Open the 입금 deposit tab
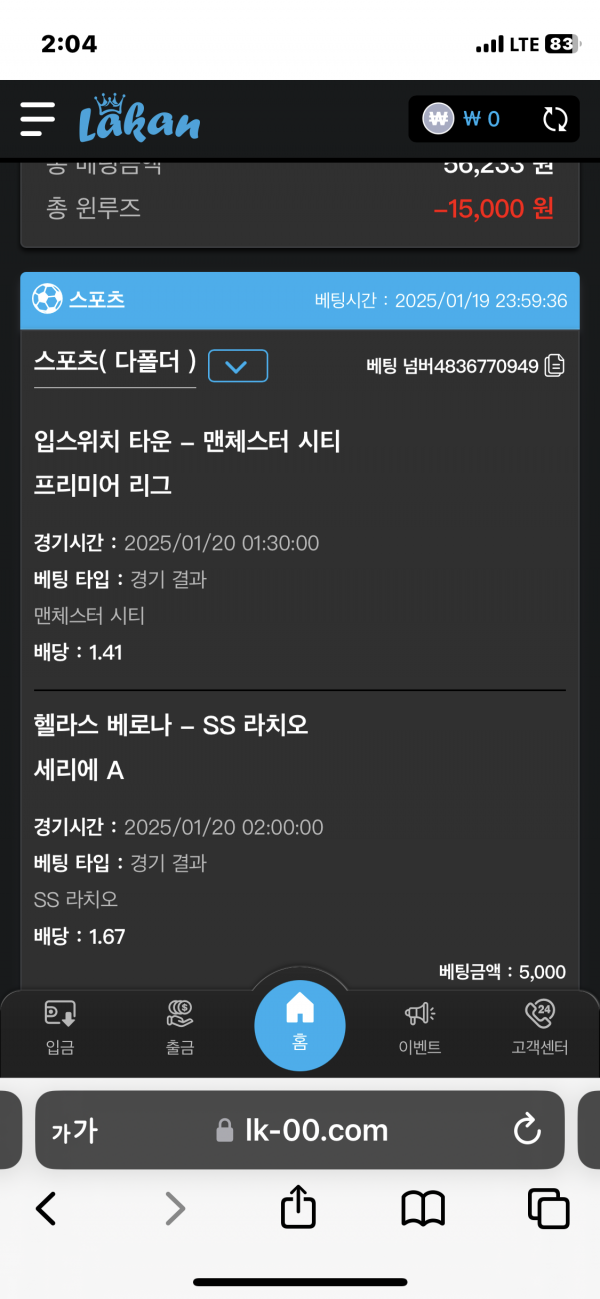 (60, 1029)
